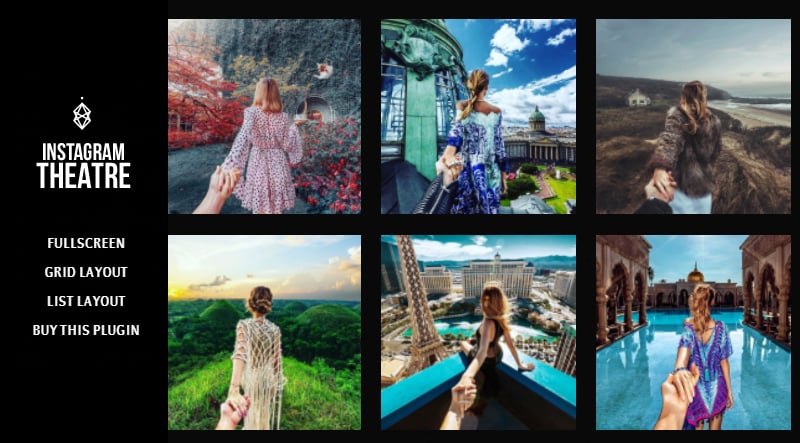This screenshot has width=800, height=443.
Task: Open the photo with red autumn trees
Action: click(264, 116)
